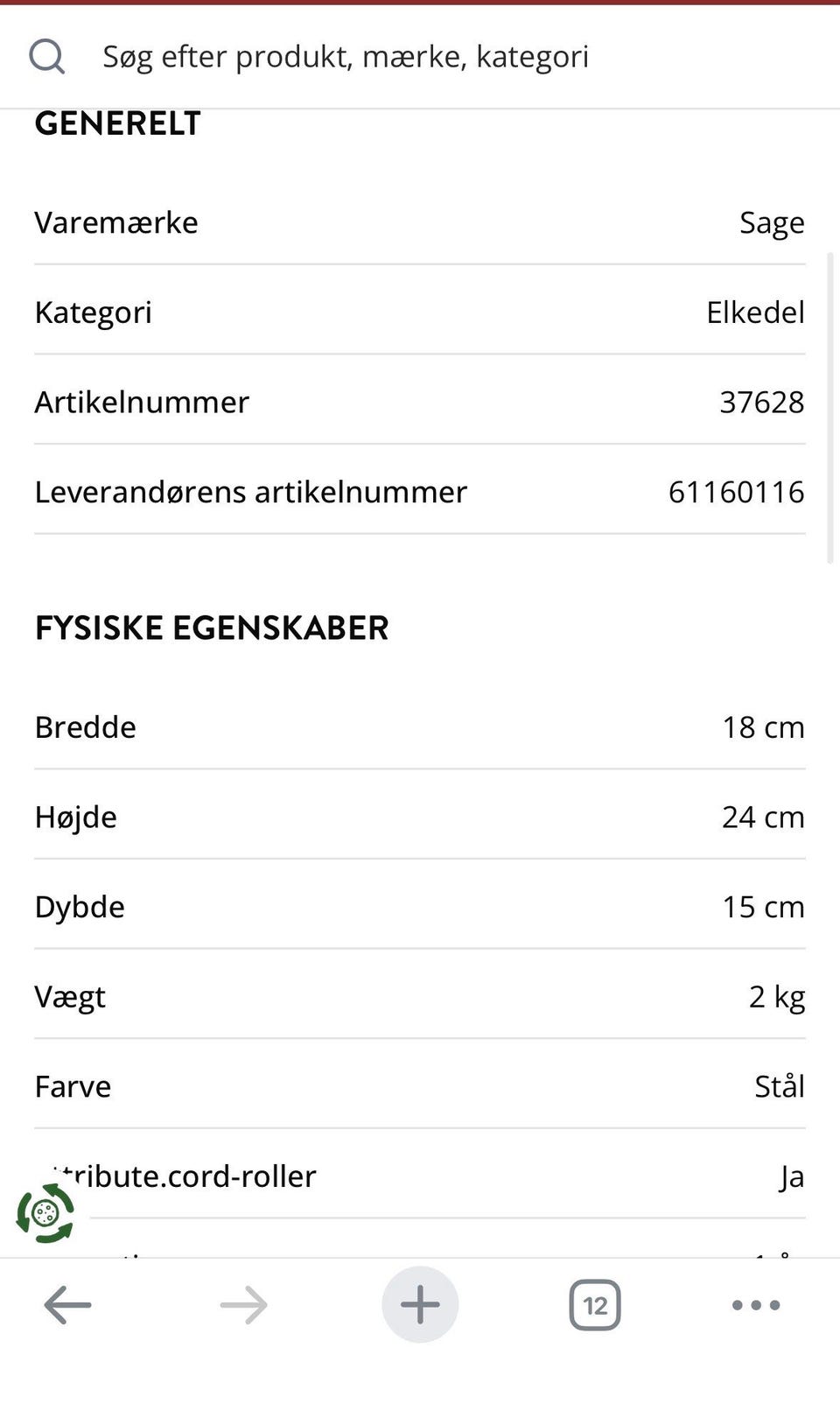
Task: Click supplier article number 61160116
Action: (x=737, y=492)
